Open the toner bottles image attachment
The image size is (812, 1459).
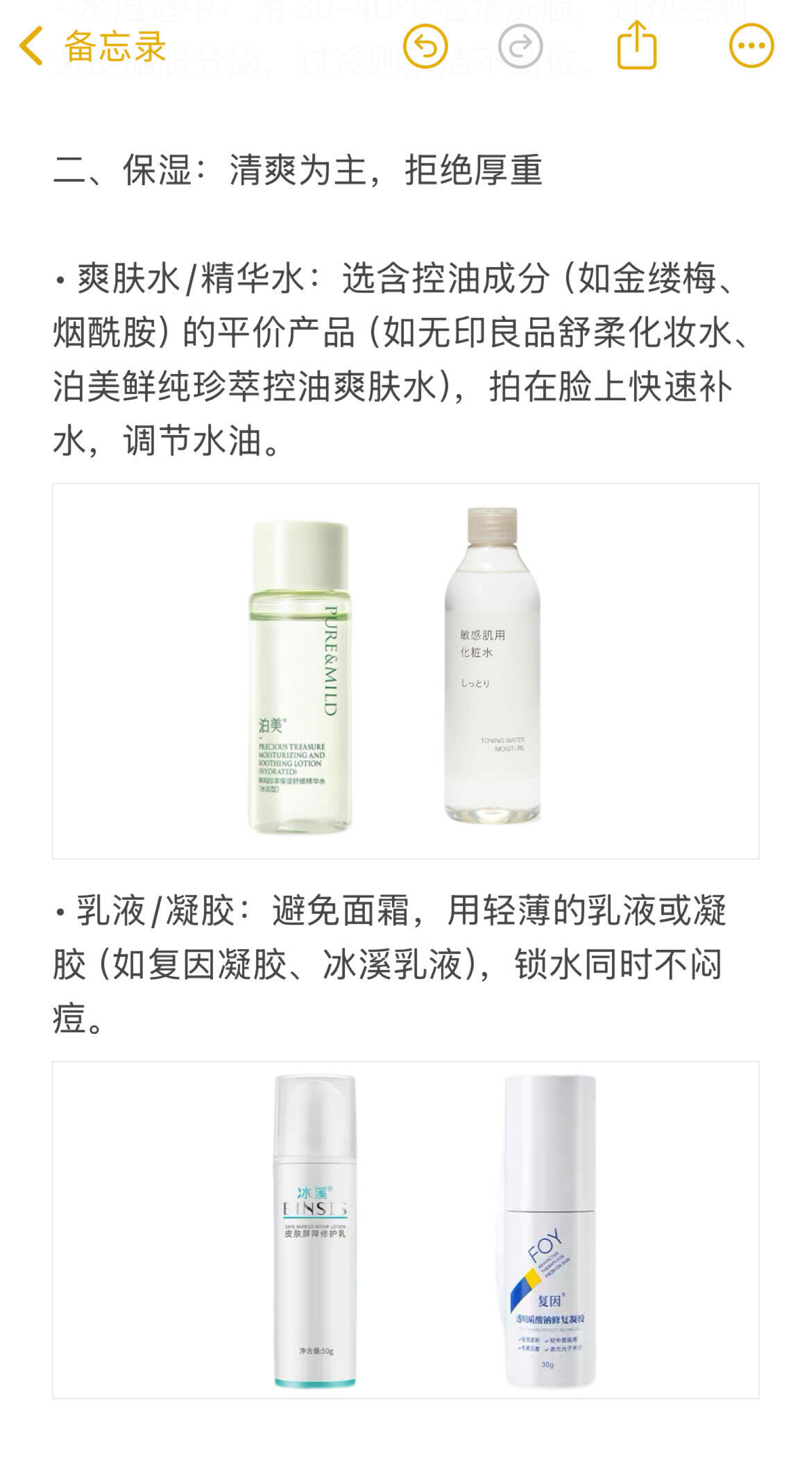click(405, 671)
